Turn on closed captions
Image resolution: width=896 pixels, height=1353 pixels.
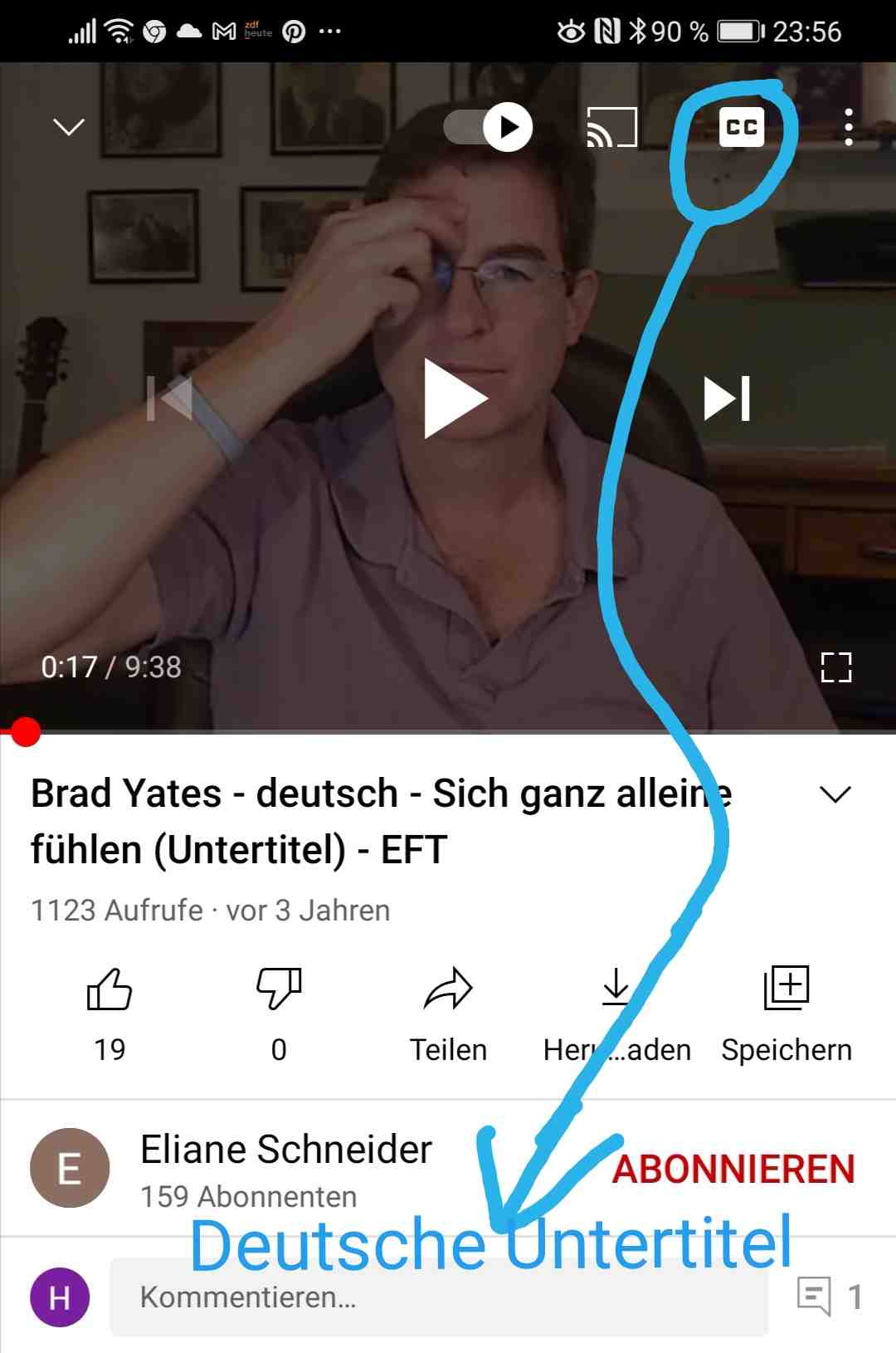[741, 127]
